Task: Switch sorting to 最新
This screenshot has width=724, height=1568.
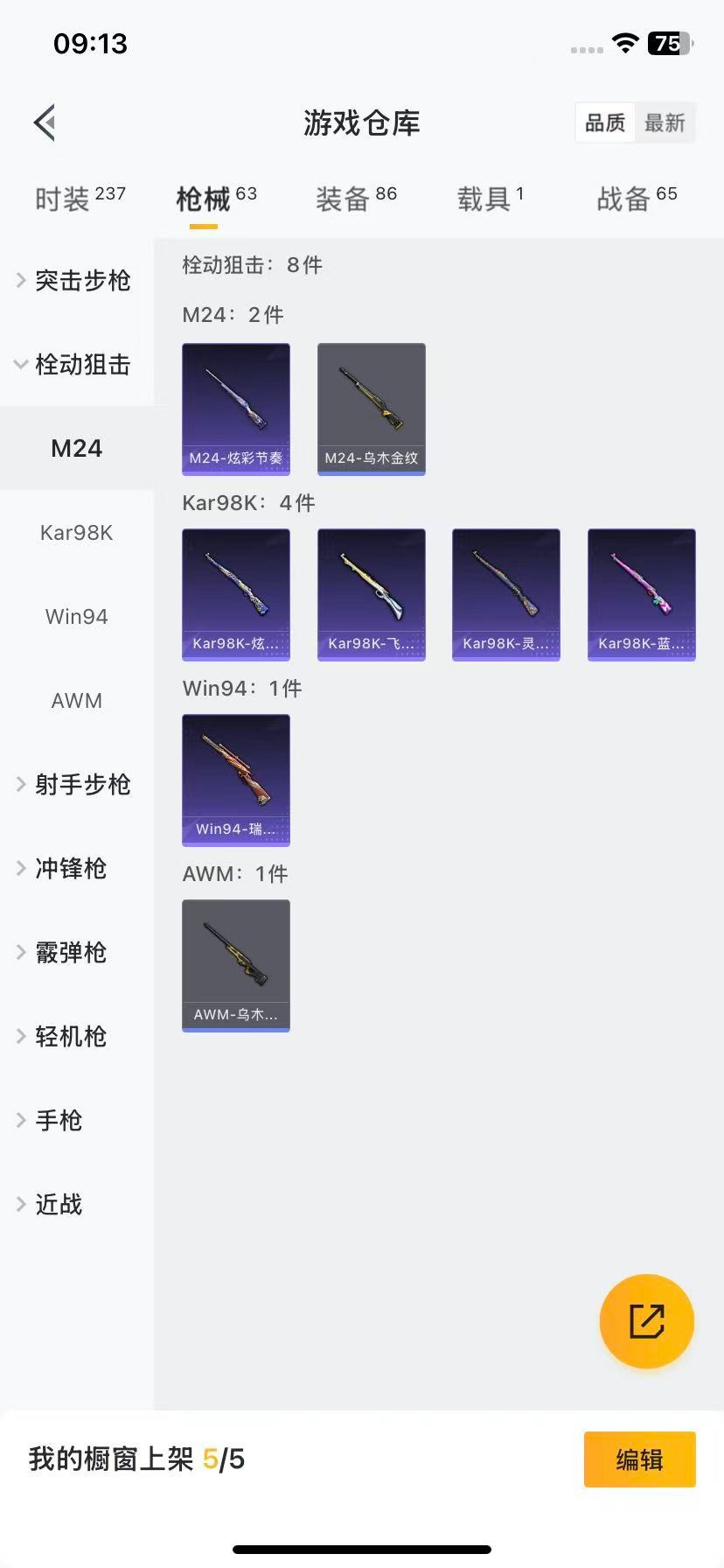Action: pos(665,122)
